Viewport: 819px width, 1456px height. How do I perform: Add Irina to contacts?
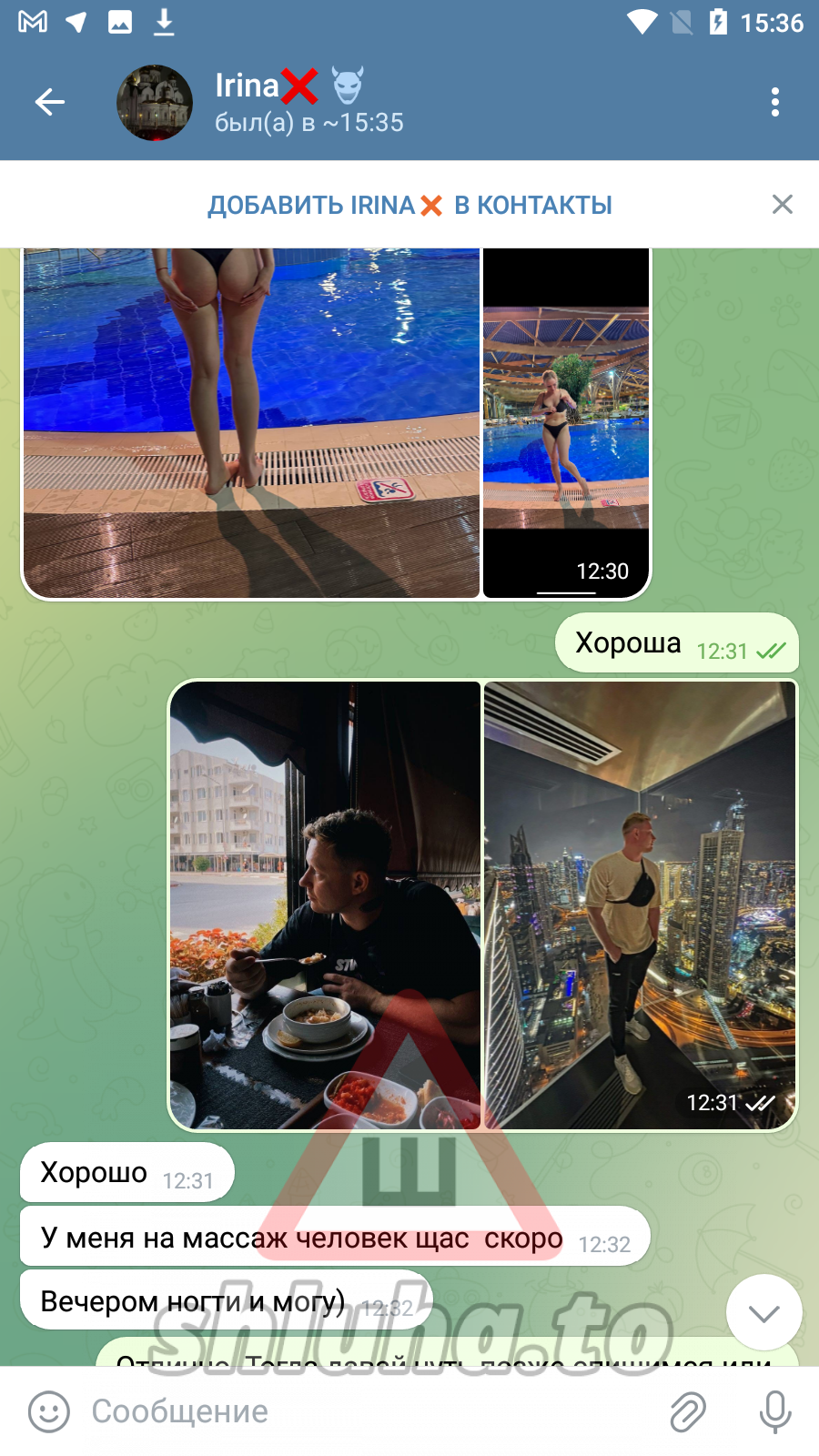409,205
